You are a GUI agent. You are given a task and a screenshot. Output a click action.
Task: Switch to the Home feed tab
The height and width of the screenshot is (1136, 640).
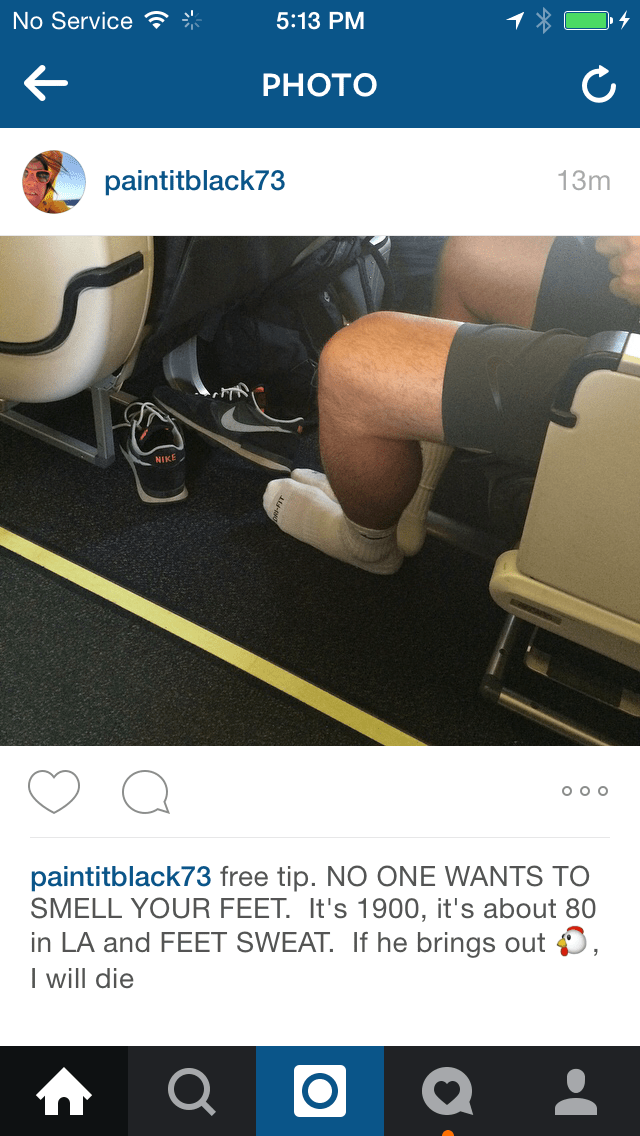pyautogui.click(x=64, y=1091)
